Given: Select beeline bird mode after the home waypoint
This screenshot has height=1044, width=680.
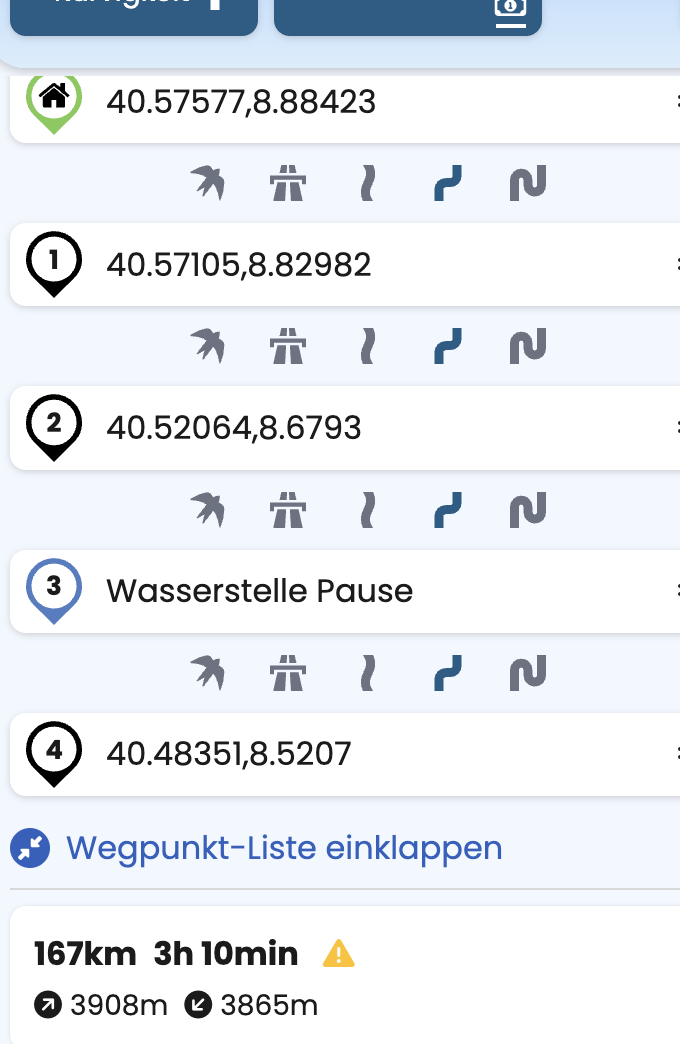Looking at the screenshot, I should point(208,184).
